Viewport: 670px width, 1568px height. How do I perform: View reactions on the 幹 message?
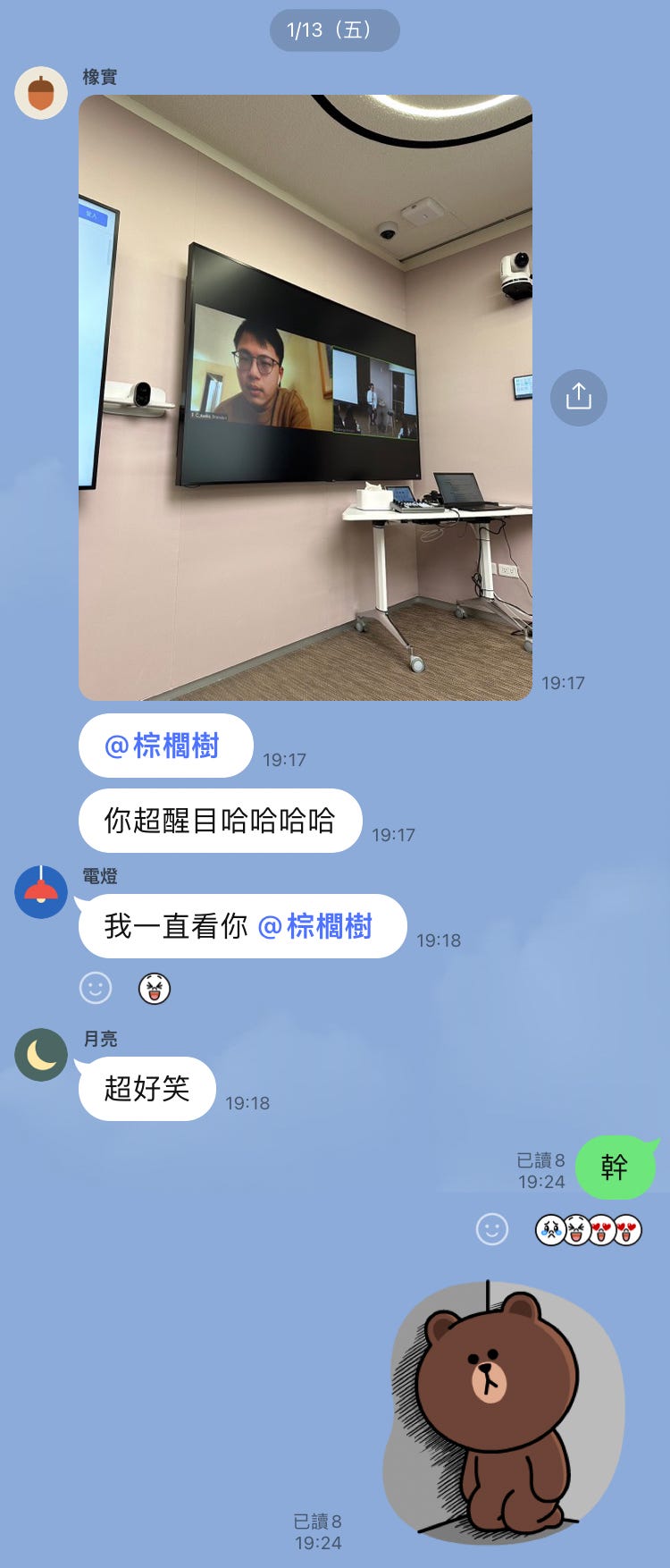pos(589,1230)
